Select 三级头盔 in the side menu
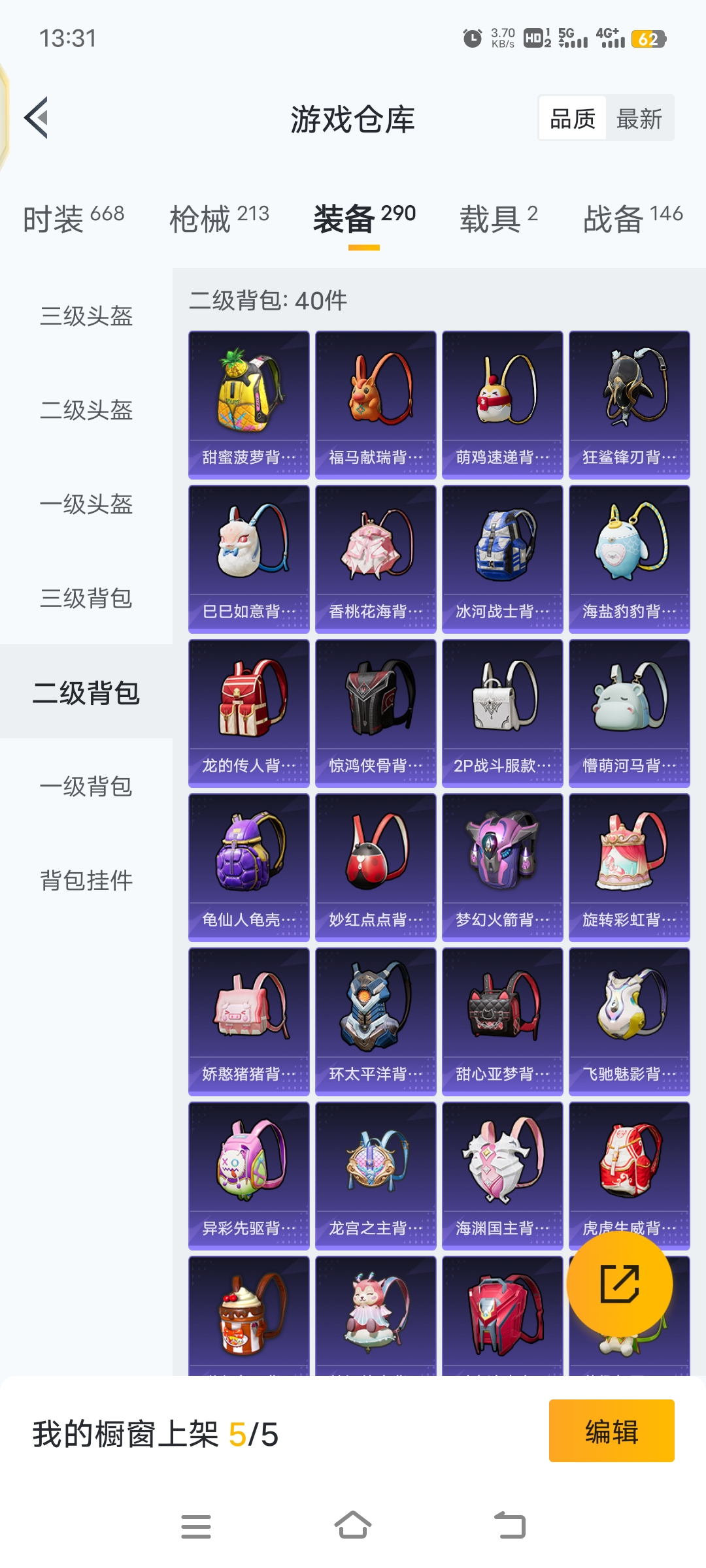 [x=86, y=316]
